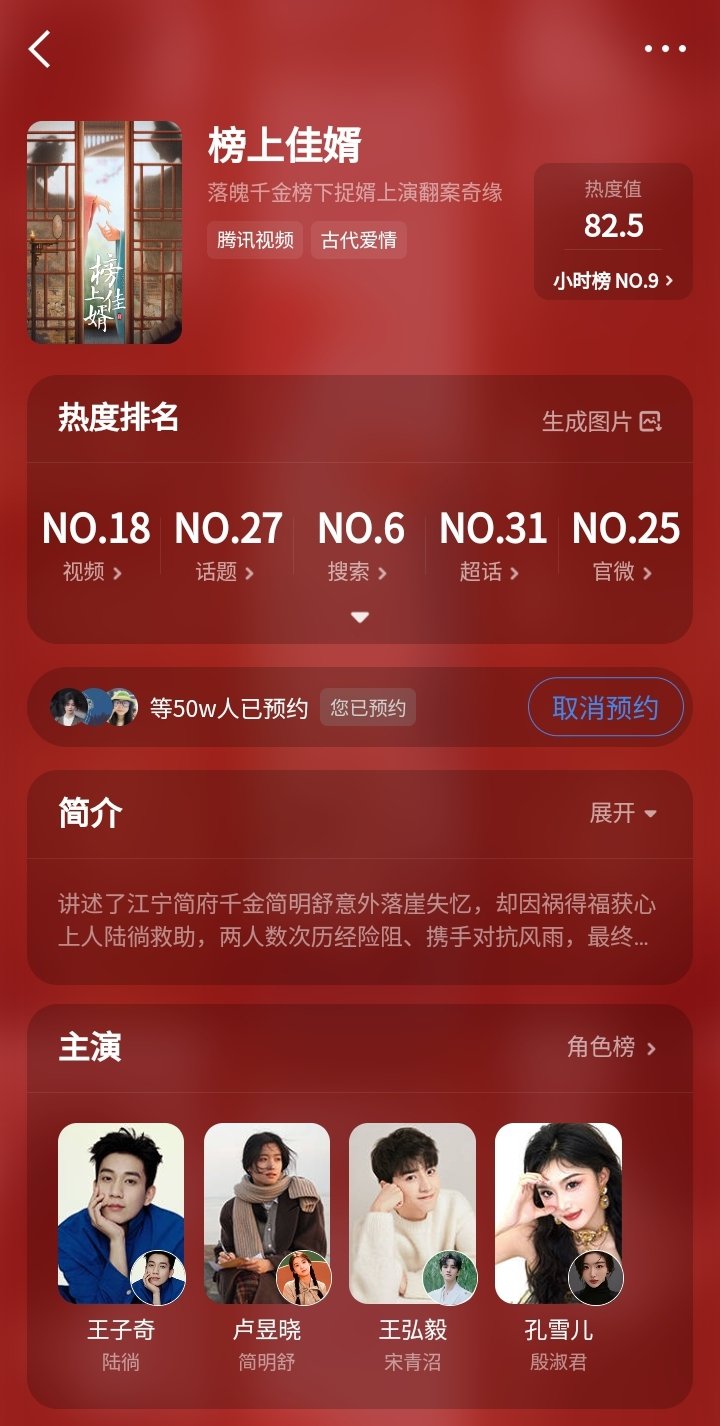Image resolution: width=720 pixels, height=1426 pixels.
Task: Expand the 简介 synopsis with 展开
Action: [x=622, y=813]
